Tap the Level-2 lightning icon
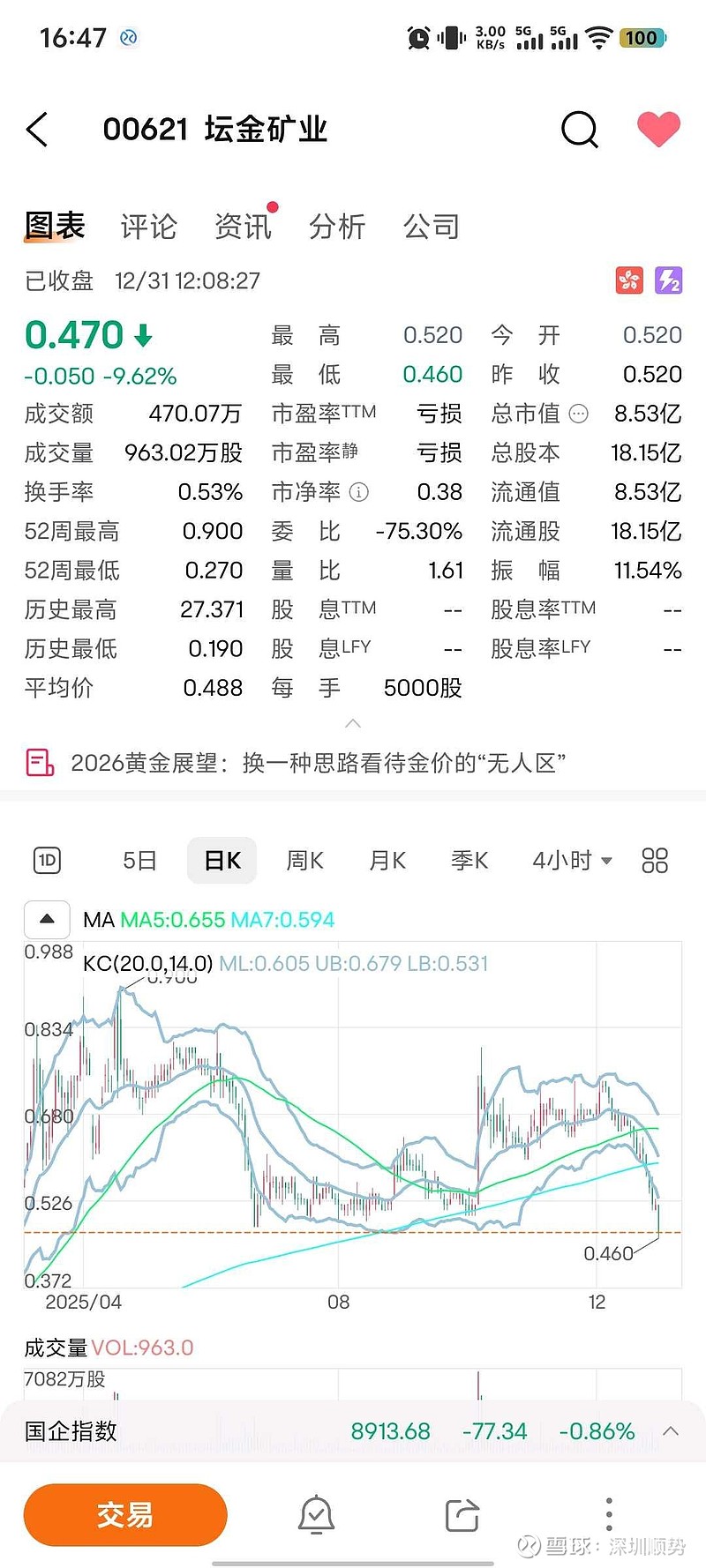 point(668,280)
